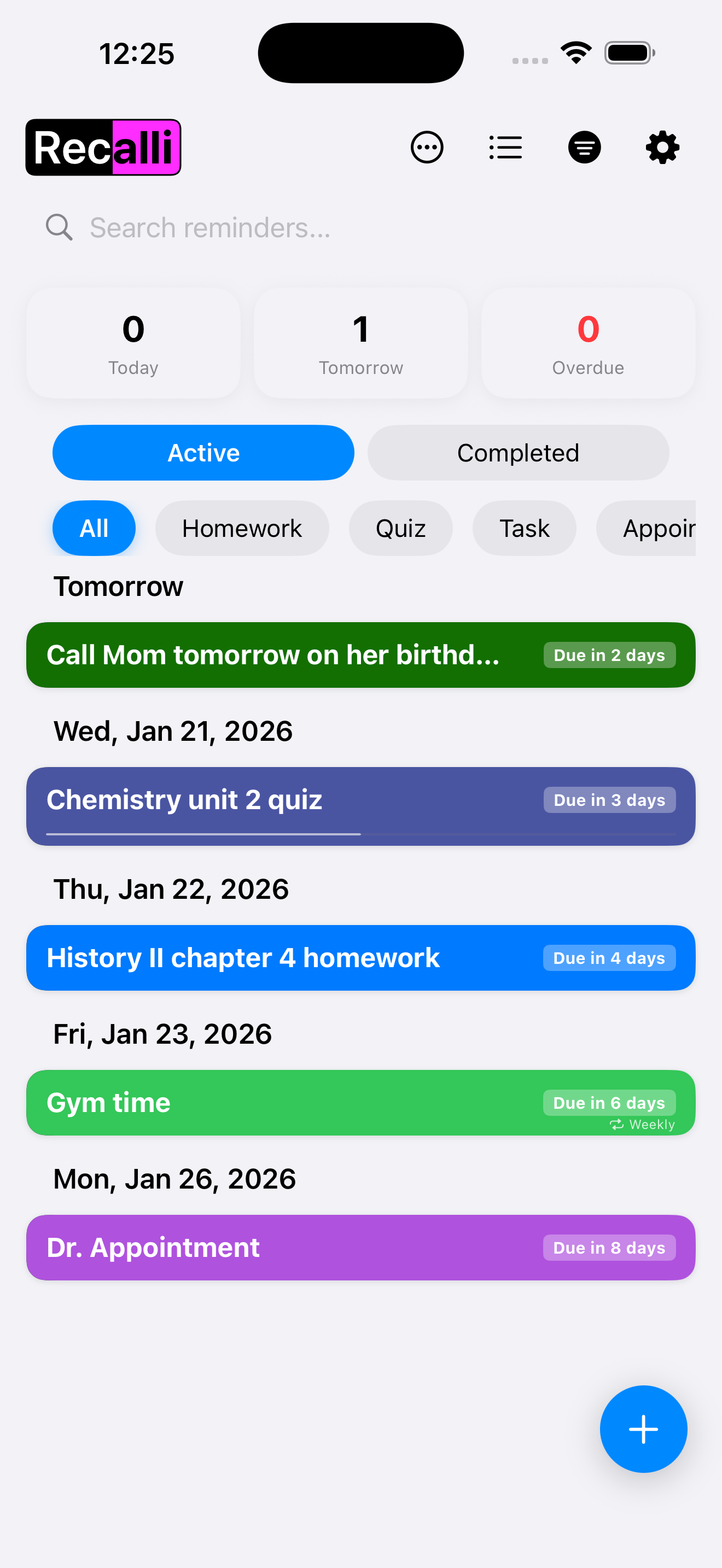Open the filter and sort menu
Image resolution: width=722 pixels, height=1568 pixels.
(584, 147)
